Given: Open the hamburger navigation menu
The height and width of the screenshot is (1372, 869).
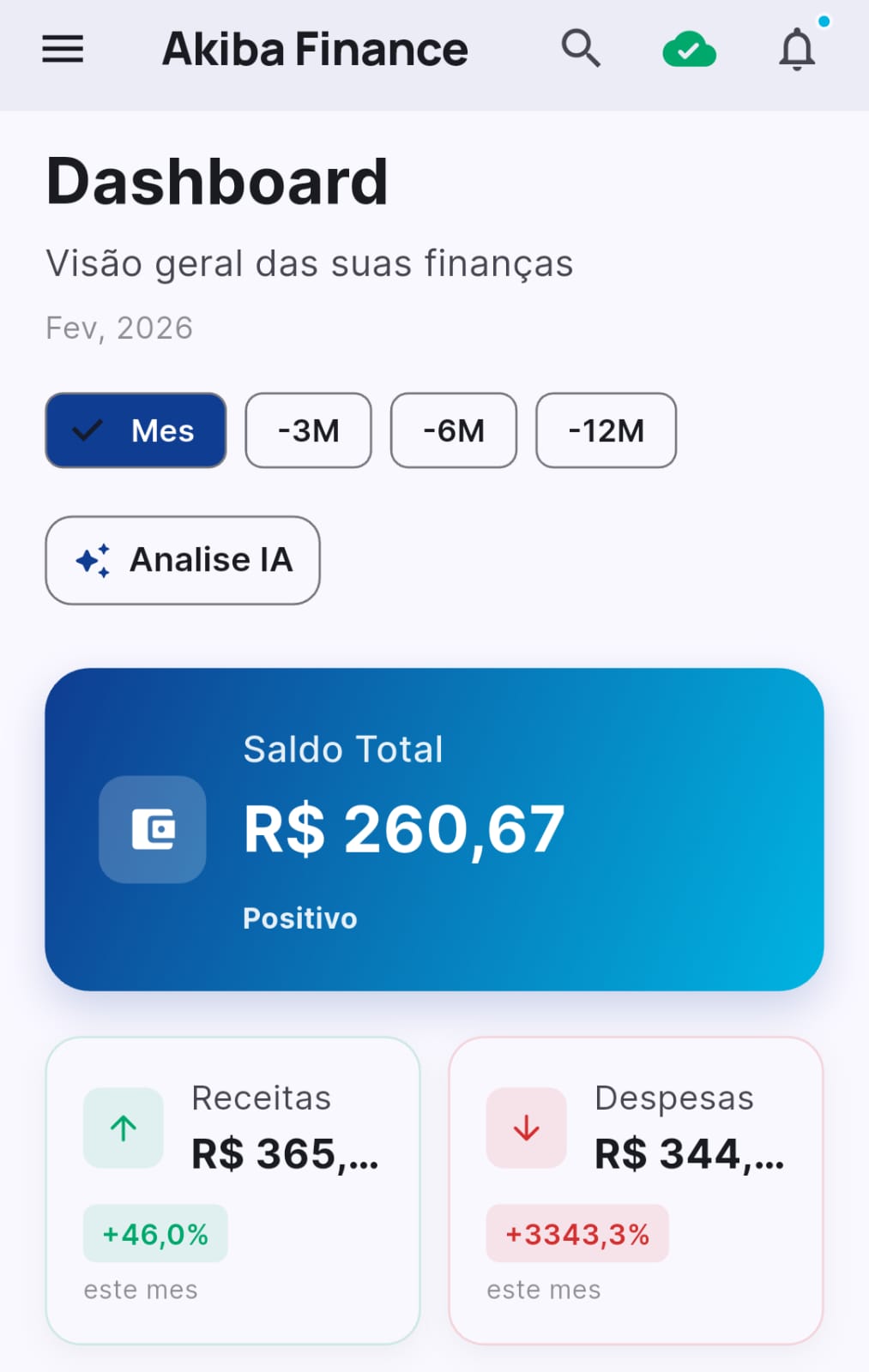Looking at the screenshot, I should coord(61,49).
